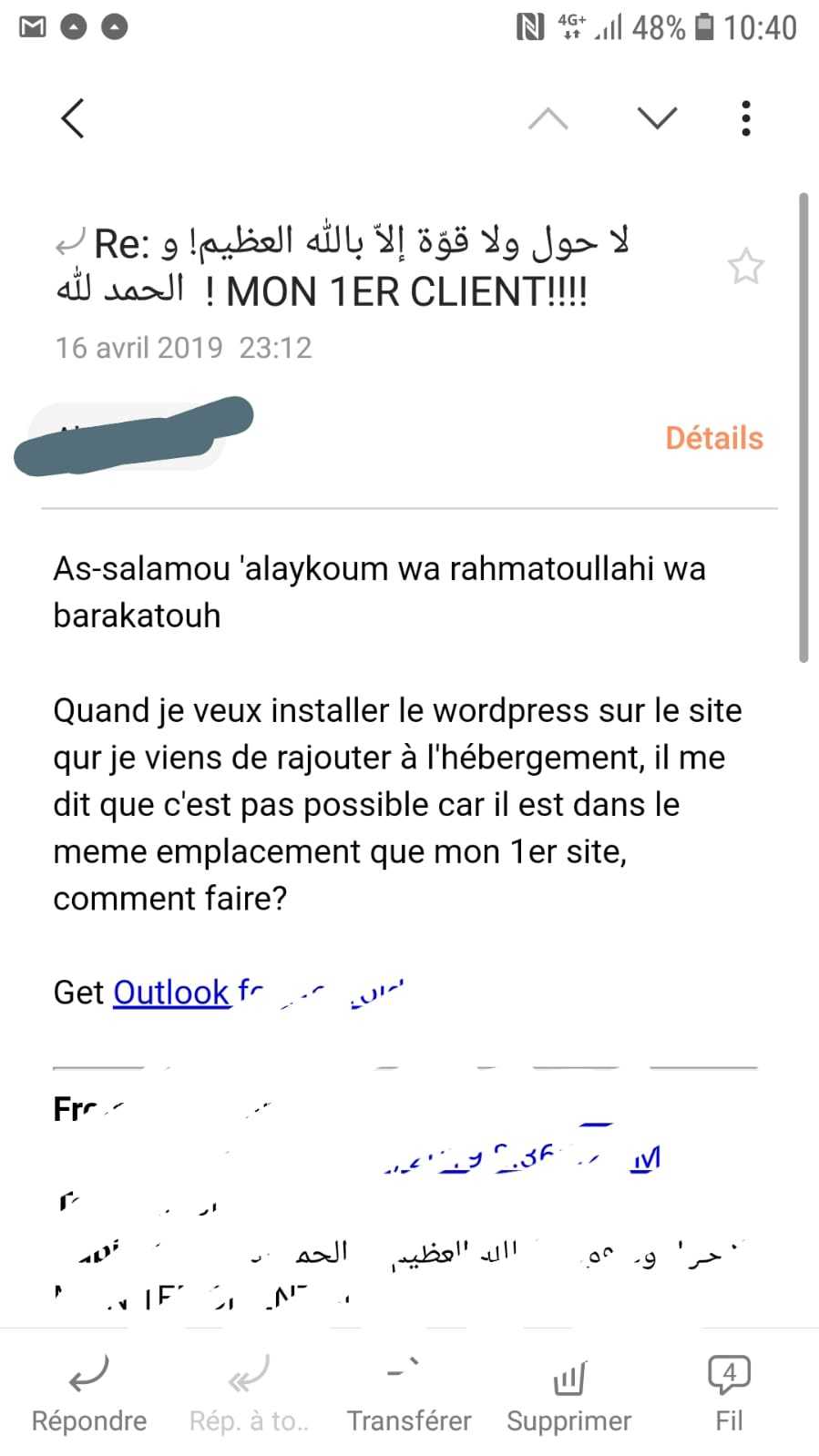819x1456 pixels.
Task: Forward email with Transférer
Action: click(x=409, y=1393)
